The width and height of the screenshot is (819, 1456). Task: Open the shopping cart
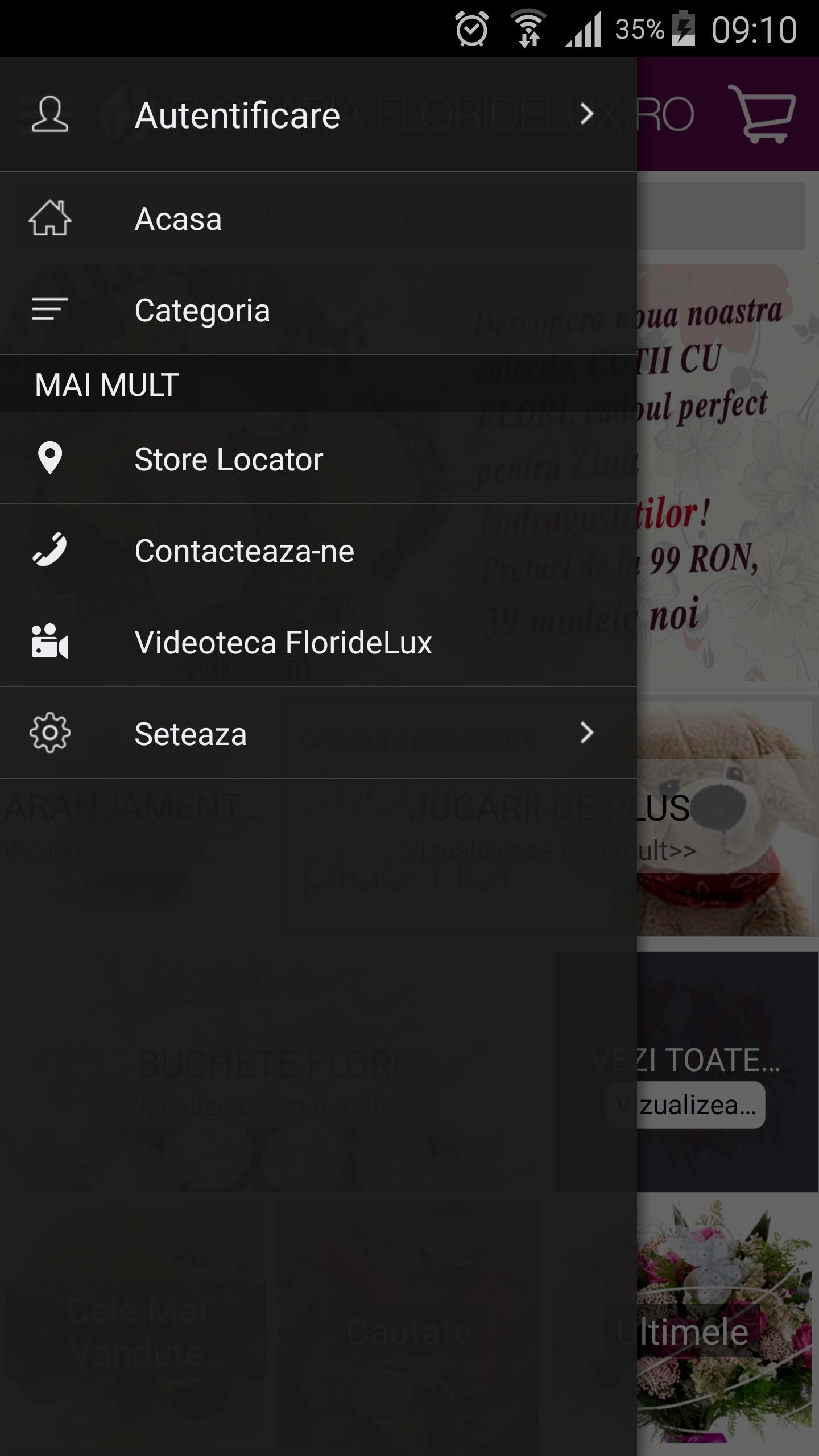tap(762, 114)
